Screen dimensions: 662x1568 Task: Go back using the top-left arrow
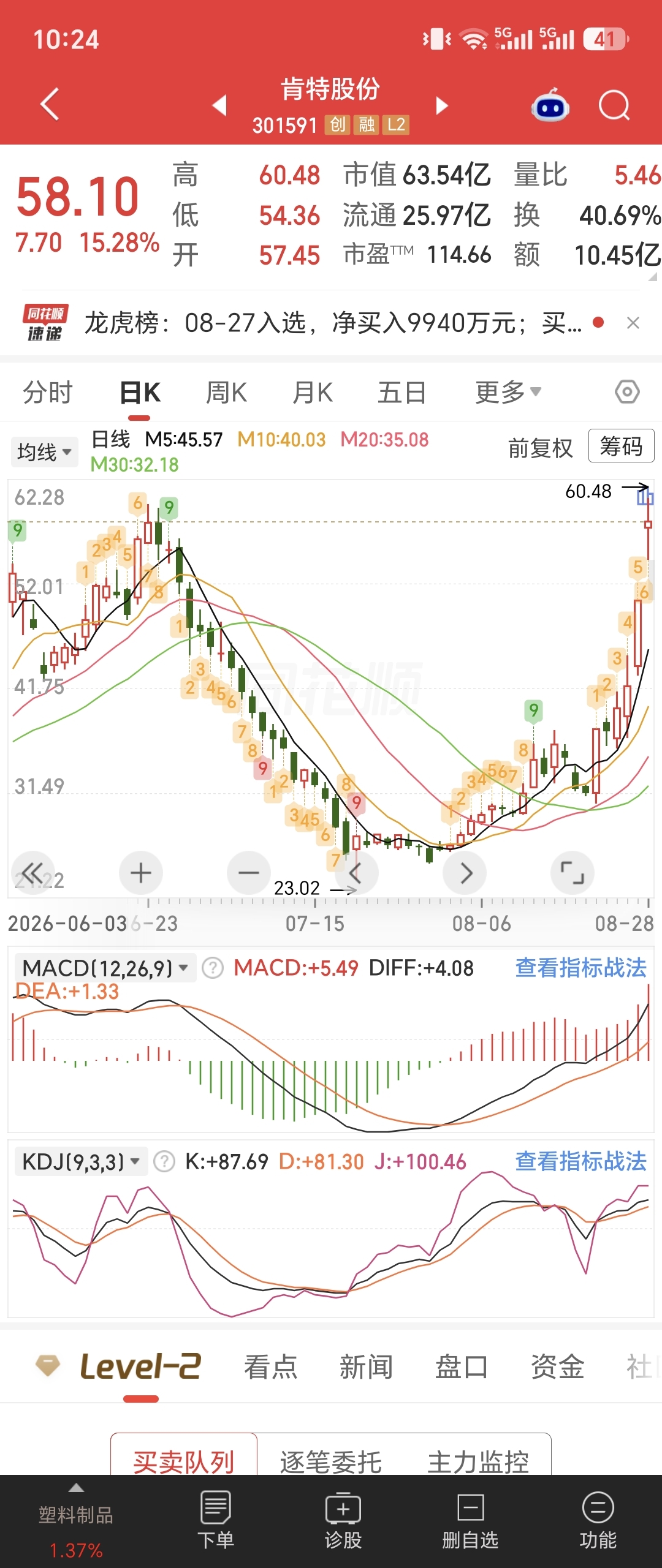pos(50,104)
